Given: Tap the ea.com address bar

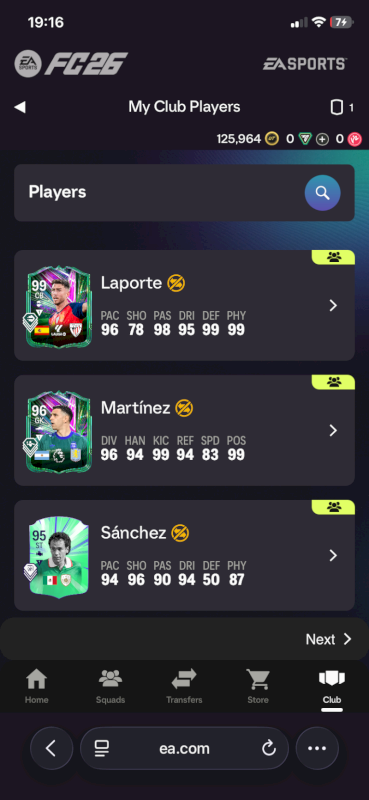Looking at the screenshot, I should click(184, 748).
